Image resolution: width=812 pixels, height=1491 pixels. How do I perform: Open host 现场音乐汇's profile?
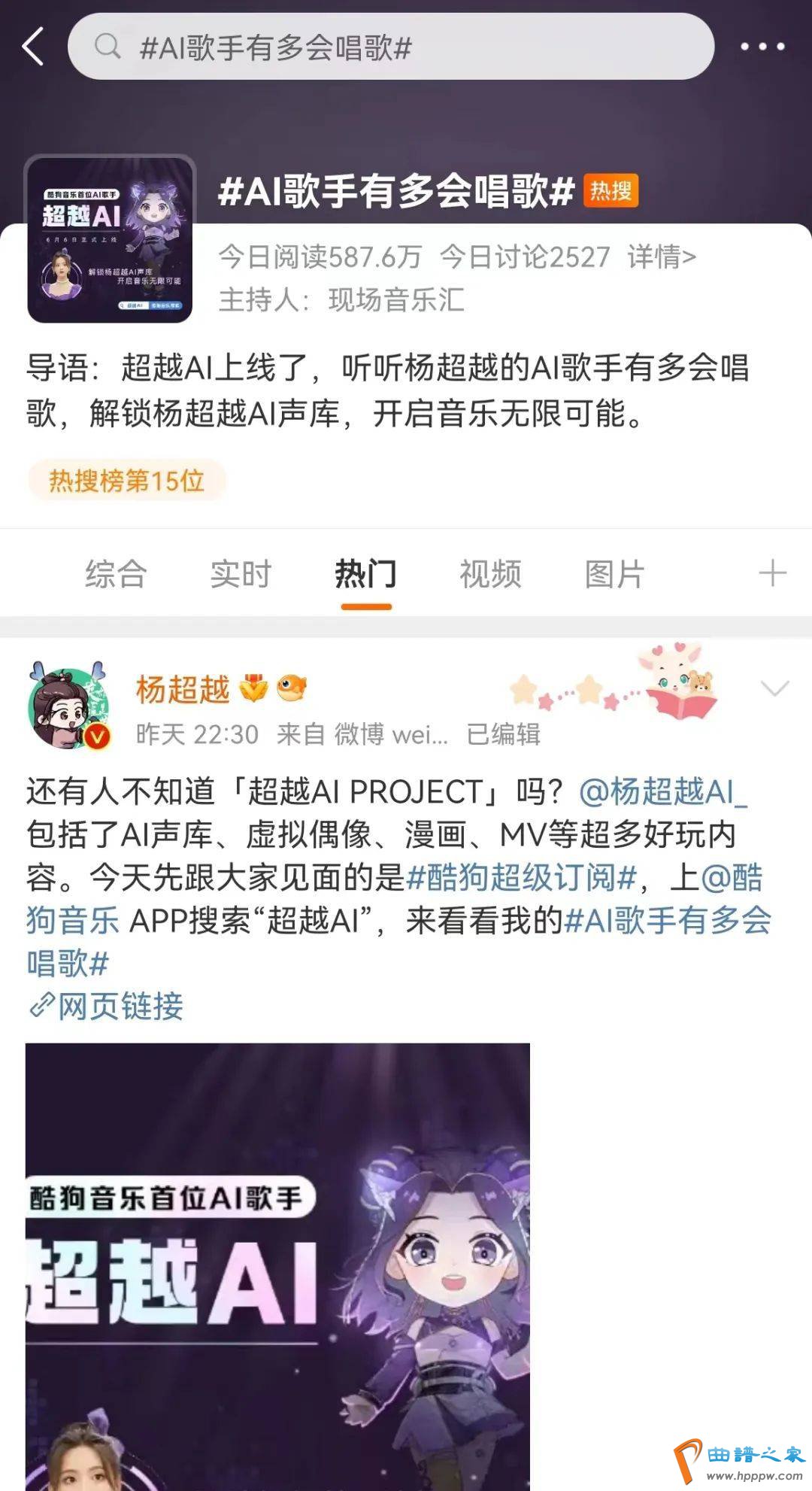(x=396, y=300)
